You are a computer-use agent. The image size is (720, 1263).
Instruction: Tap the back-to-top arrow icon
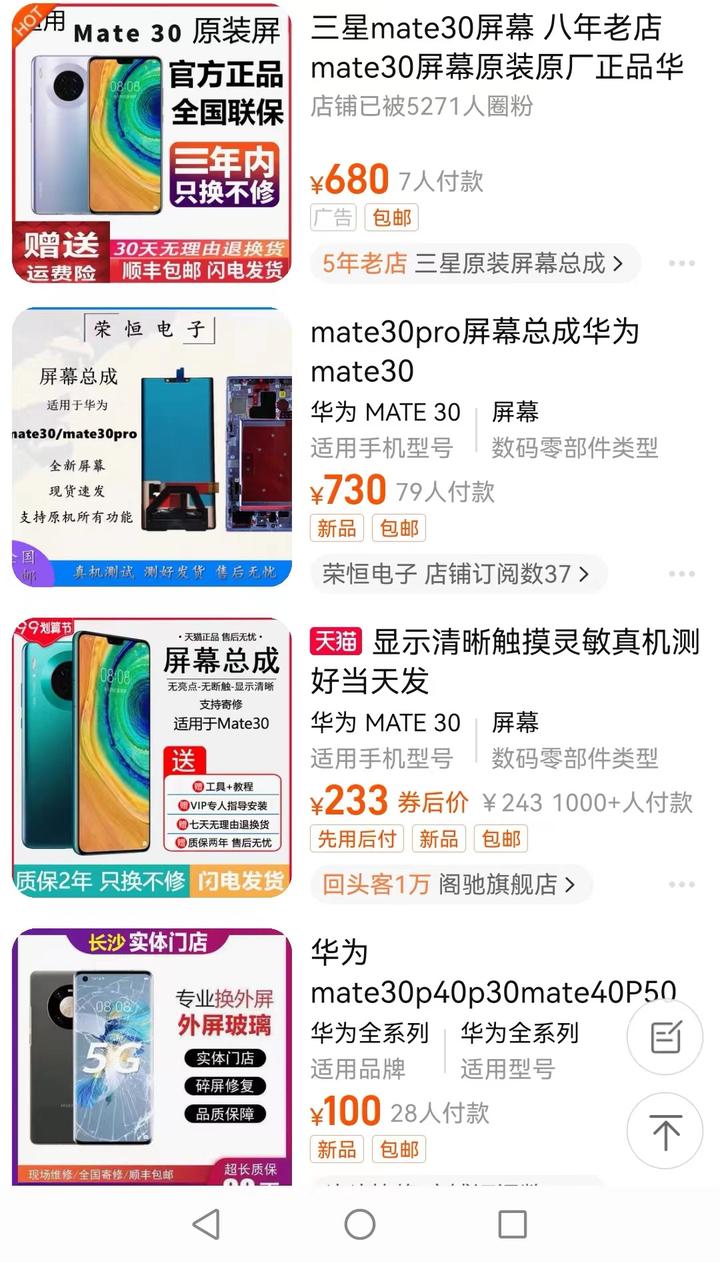(664, 1131)
